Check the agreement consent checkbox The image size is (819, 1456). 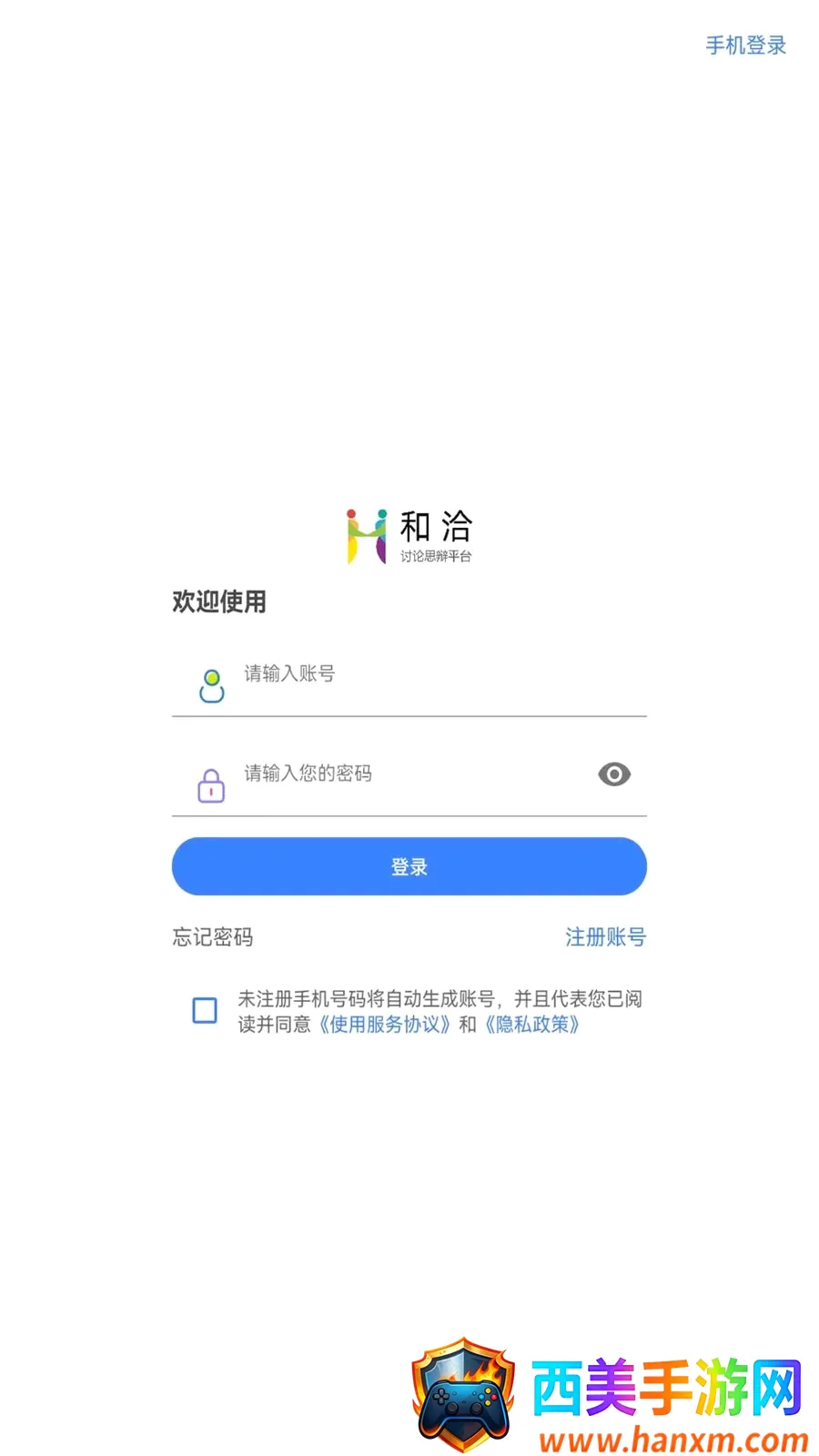(x=205, y=1010)
